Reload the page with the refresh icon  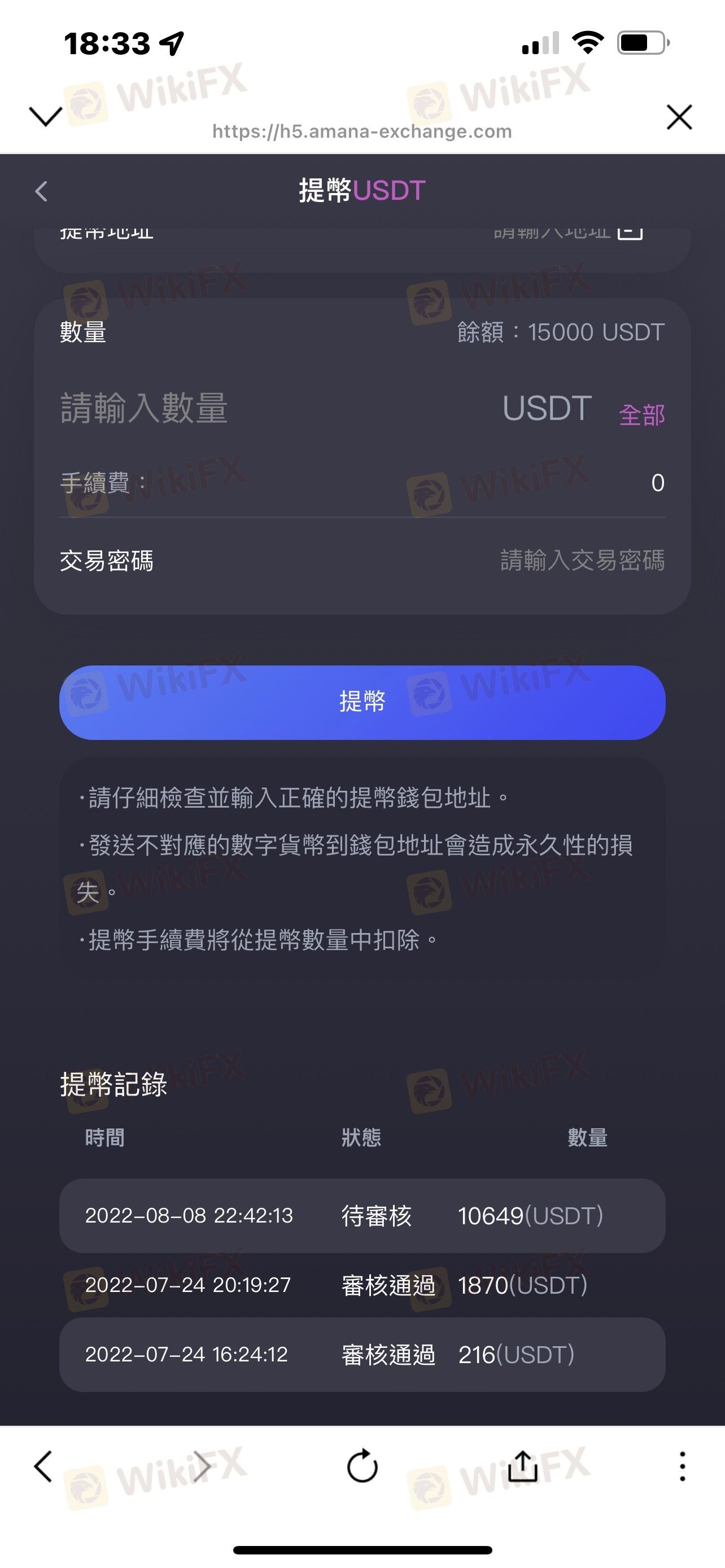362,1466
